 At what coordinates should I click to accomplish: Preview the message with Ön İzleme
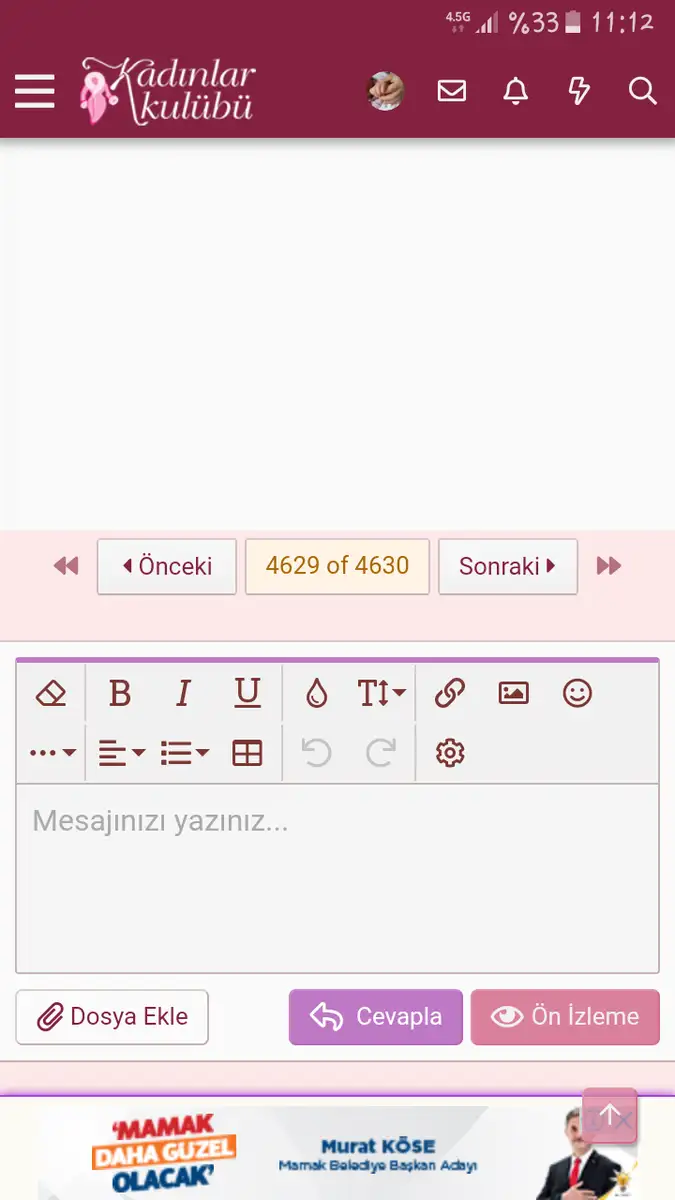(565, 1017)
